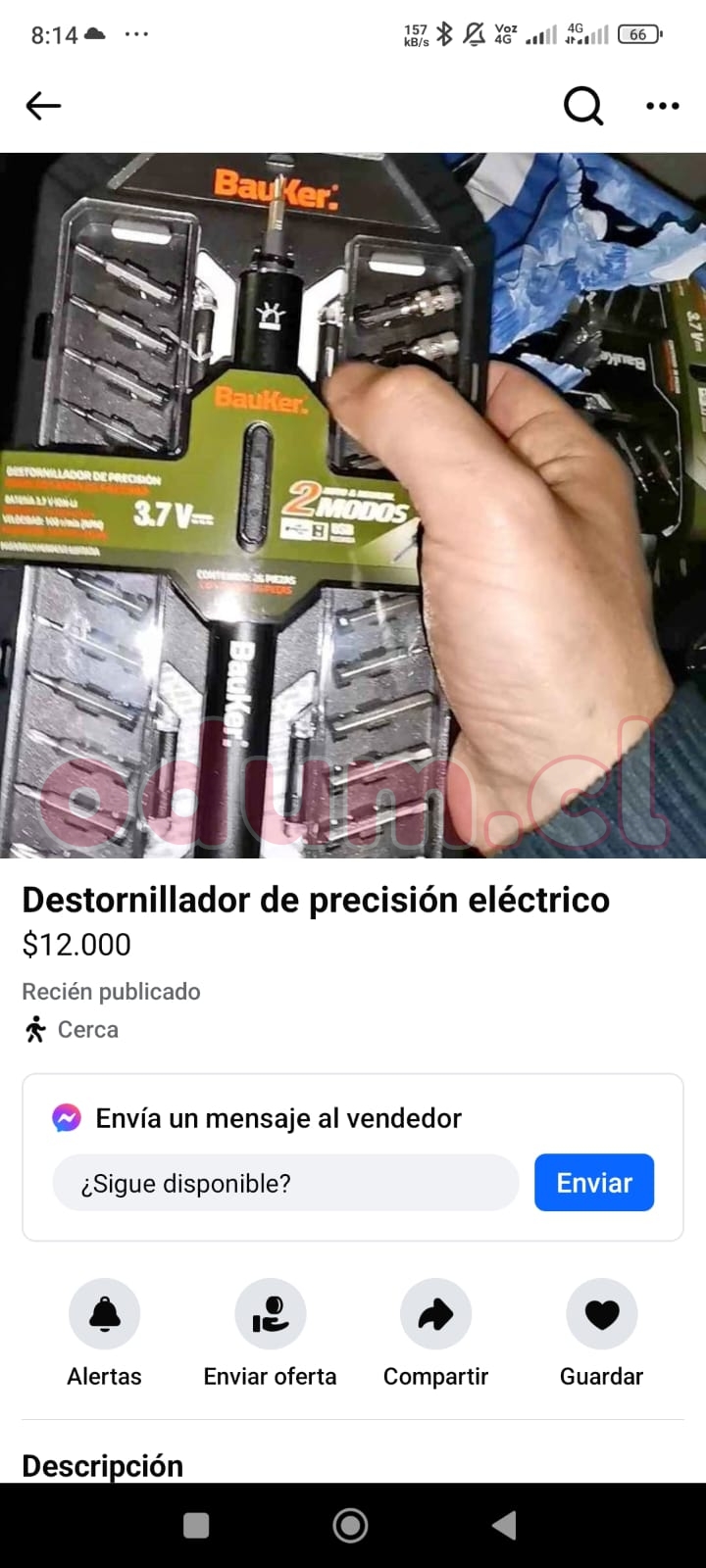Viewport: 706px width, 1568px height.
Task: Edit the '¿Sigue disponible?' message field
Action: pos(285,1183)
